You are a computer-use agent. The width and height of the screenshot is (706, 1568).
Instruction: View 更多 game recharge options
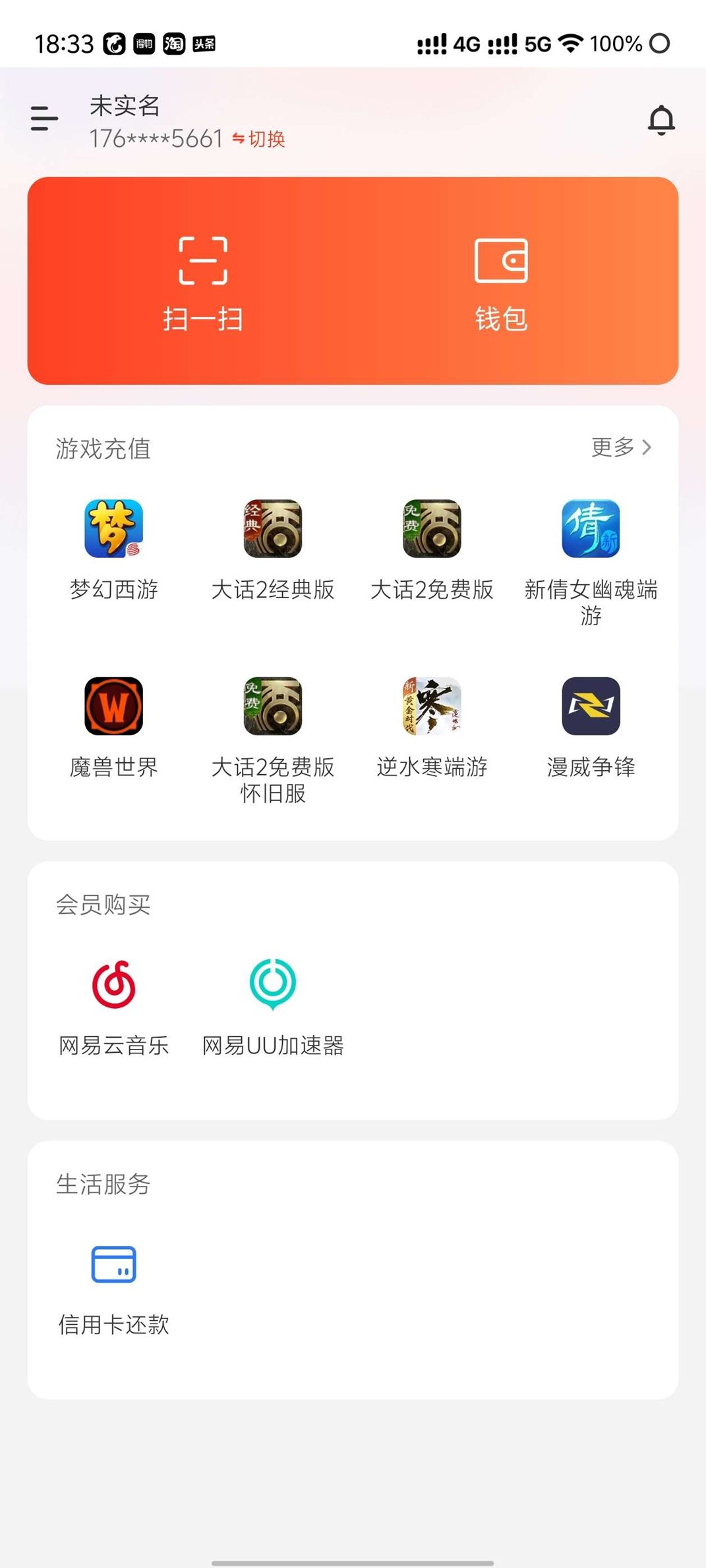(x=621, y=447)
